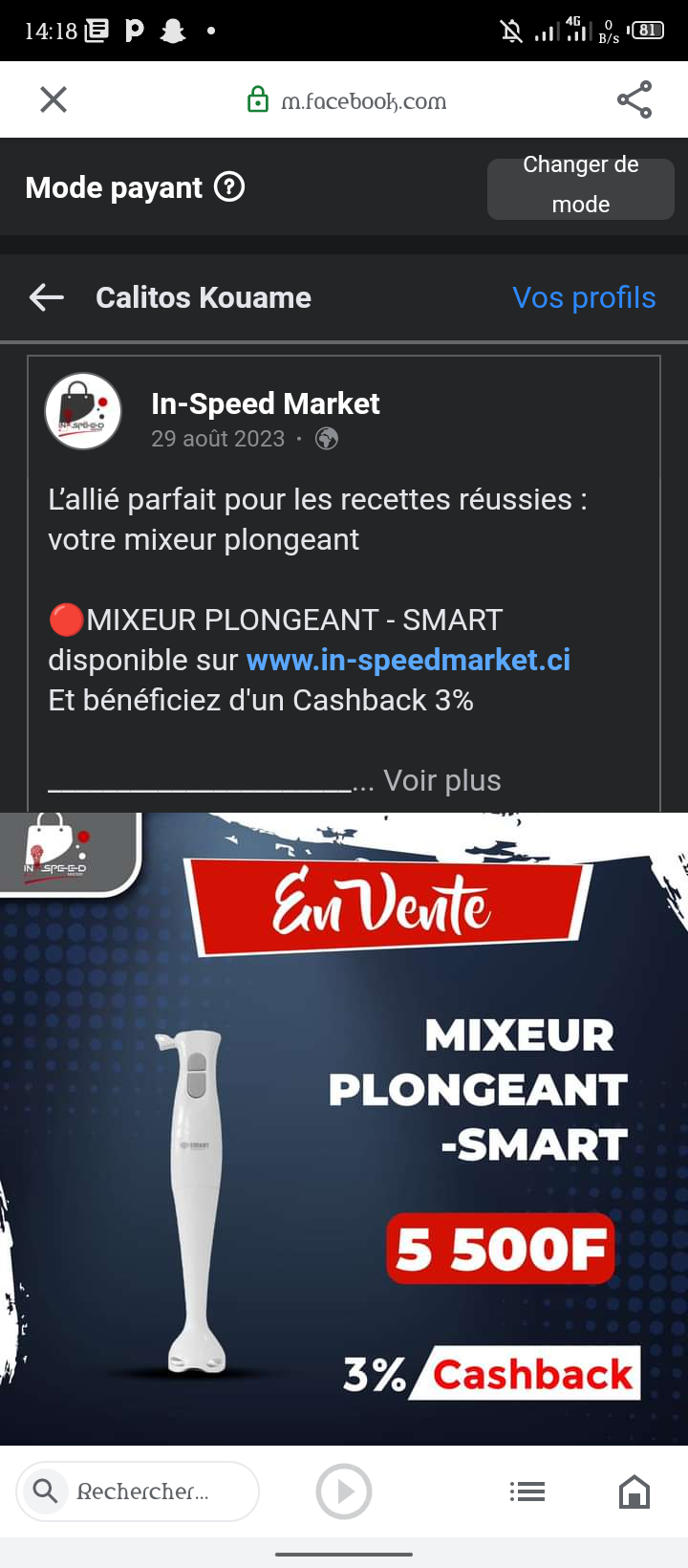688x1568 pixels.
Task: Open the In-Speed Market page name
Action: click(265, 403)
